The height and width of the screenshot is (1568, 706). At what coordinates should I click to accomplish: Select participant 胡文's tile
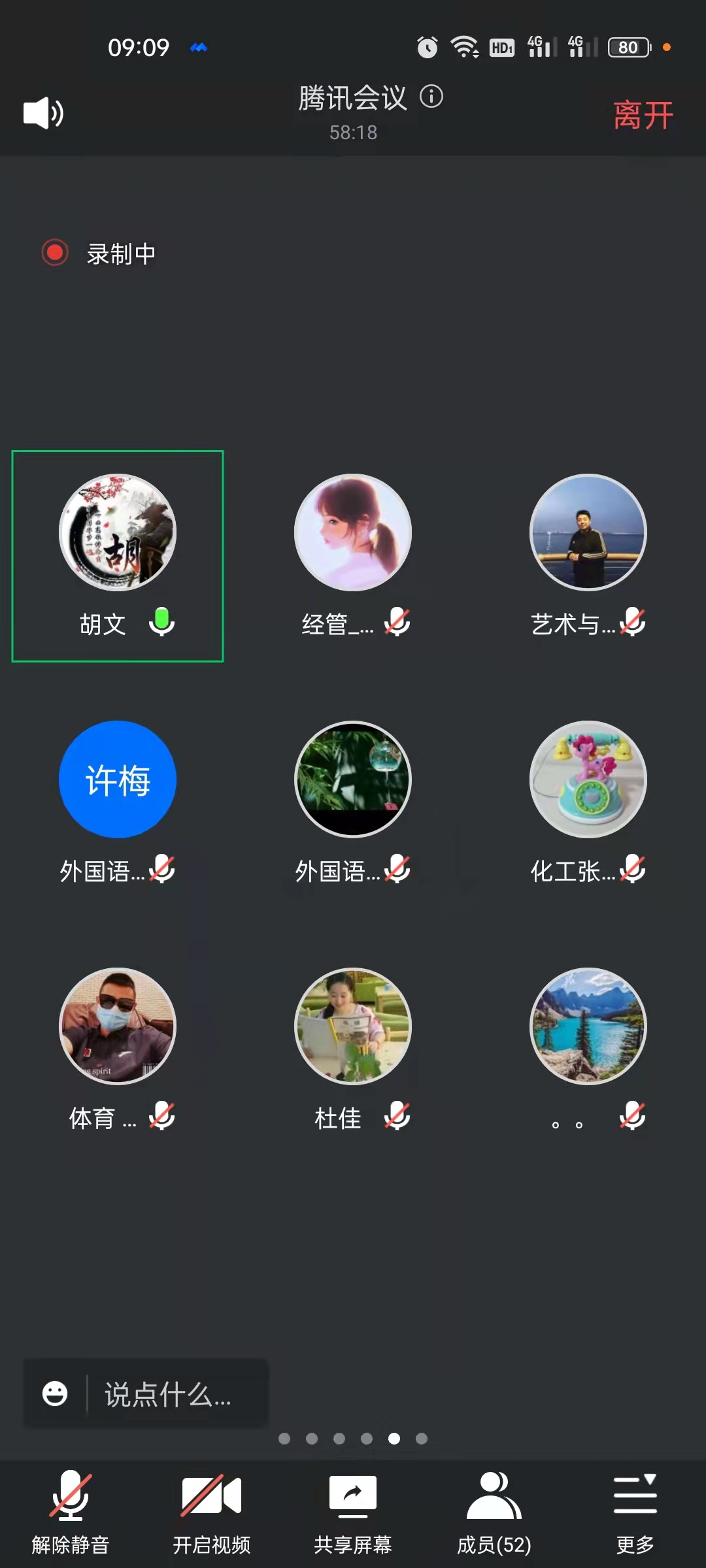(118, 555)
